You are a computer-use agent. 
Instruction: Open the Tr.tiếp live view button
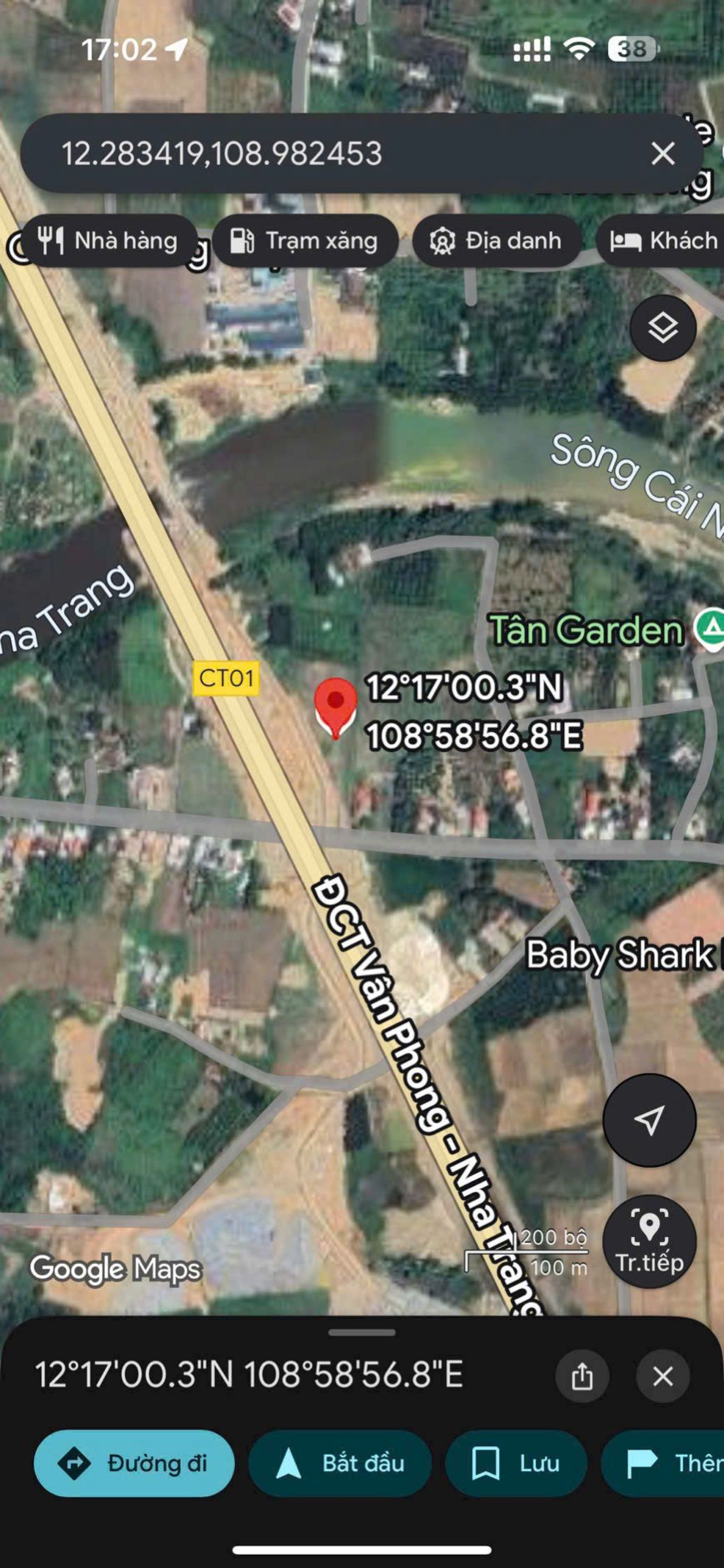click(649, 1242)
